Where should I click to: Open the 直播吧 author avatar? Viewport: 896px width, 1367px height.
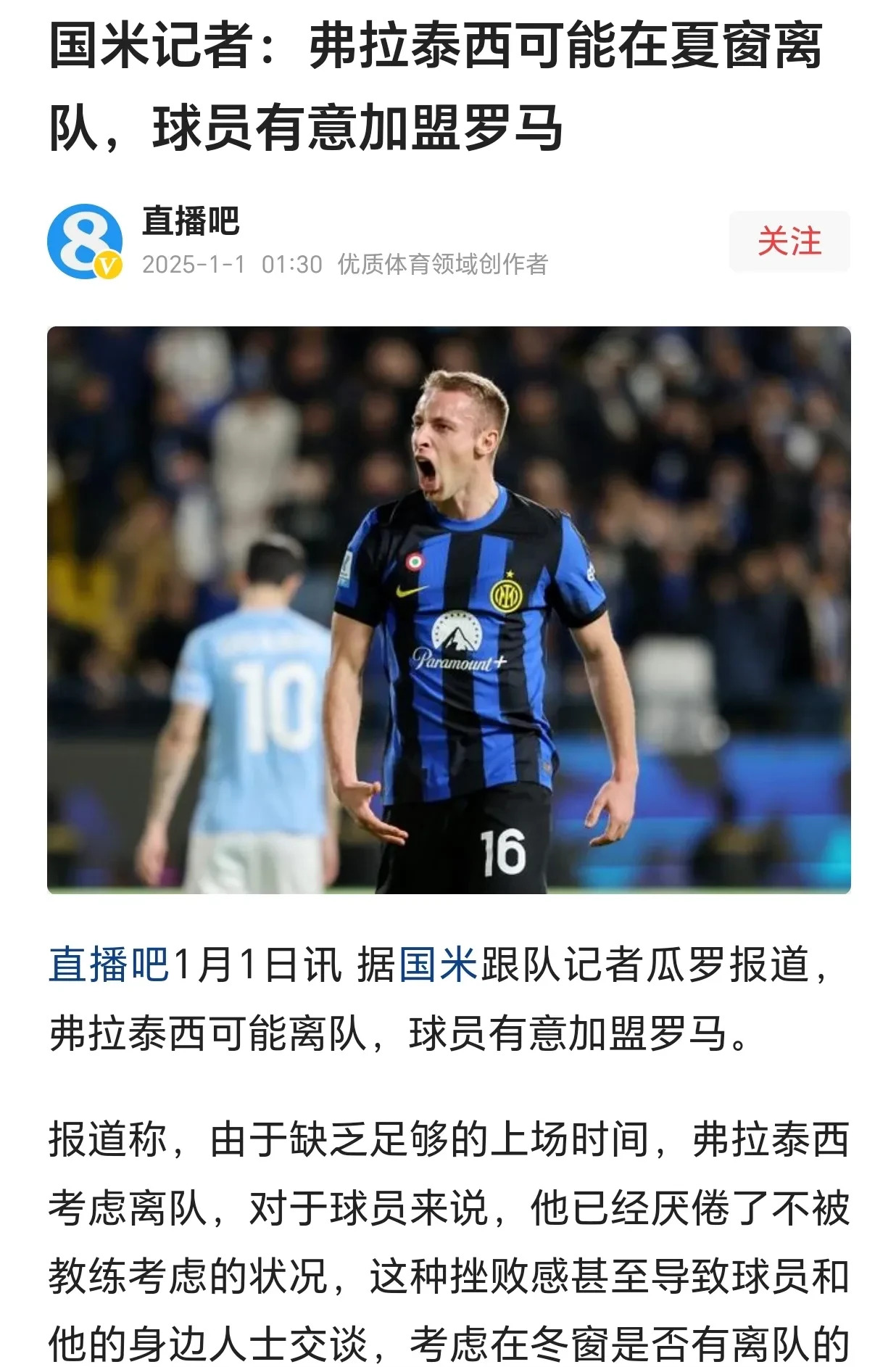(85, 241)
